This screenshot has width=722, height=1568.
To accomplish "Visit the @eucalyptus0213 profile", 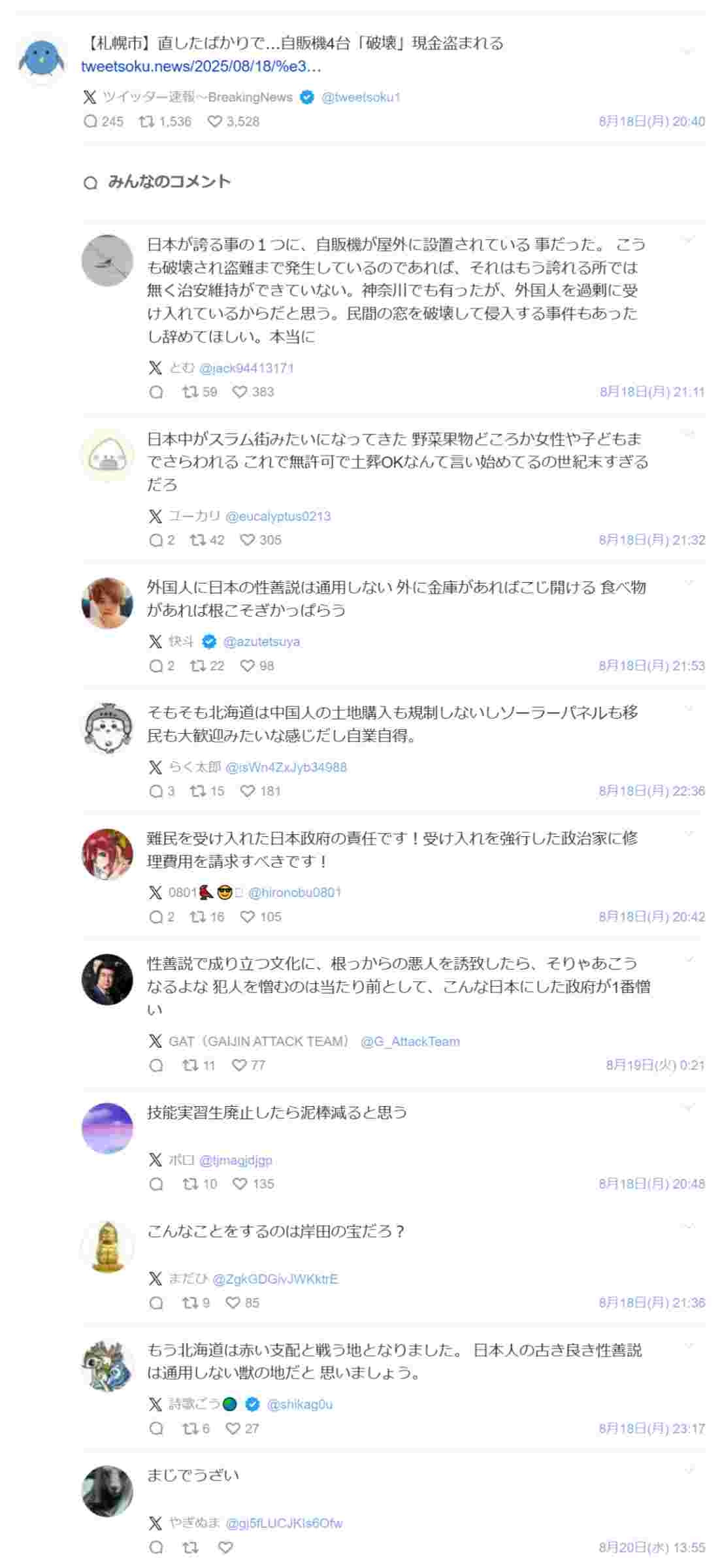I will (278, 516).
